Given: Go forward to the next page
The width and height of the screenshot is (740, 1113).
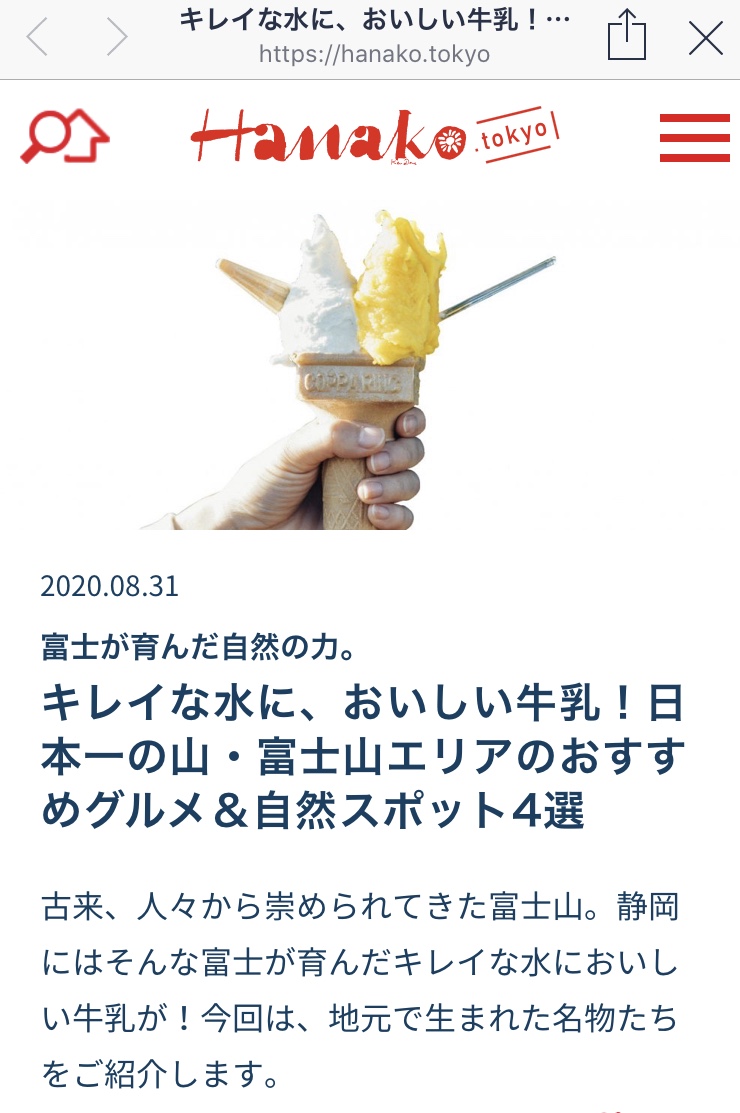Looking at the screenshot, I should tap(117, 38).
